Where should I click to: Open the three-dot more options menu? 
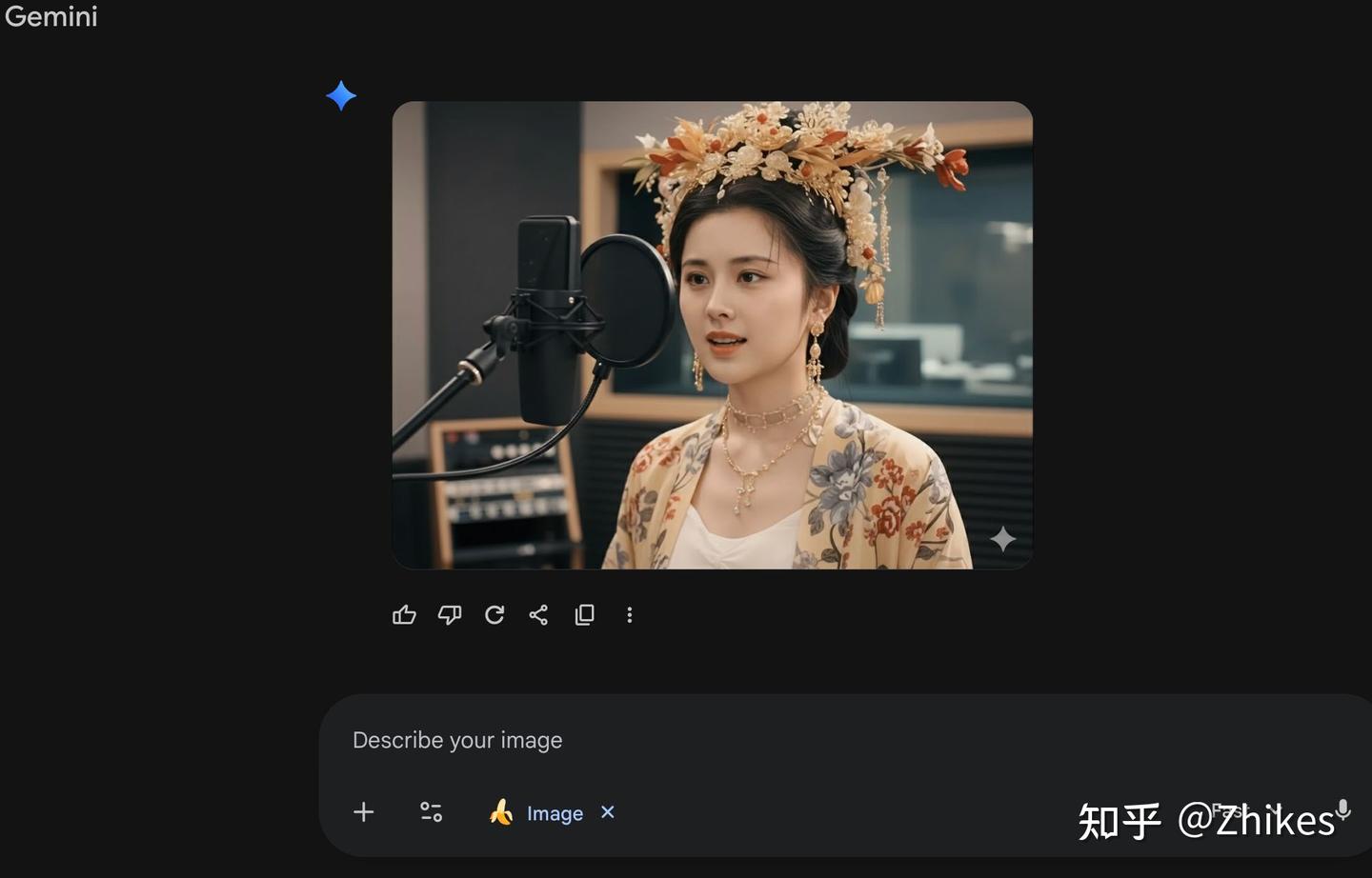pyautogui.click(x=629, y=615)
